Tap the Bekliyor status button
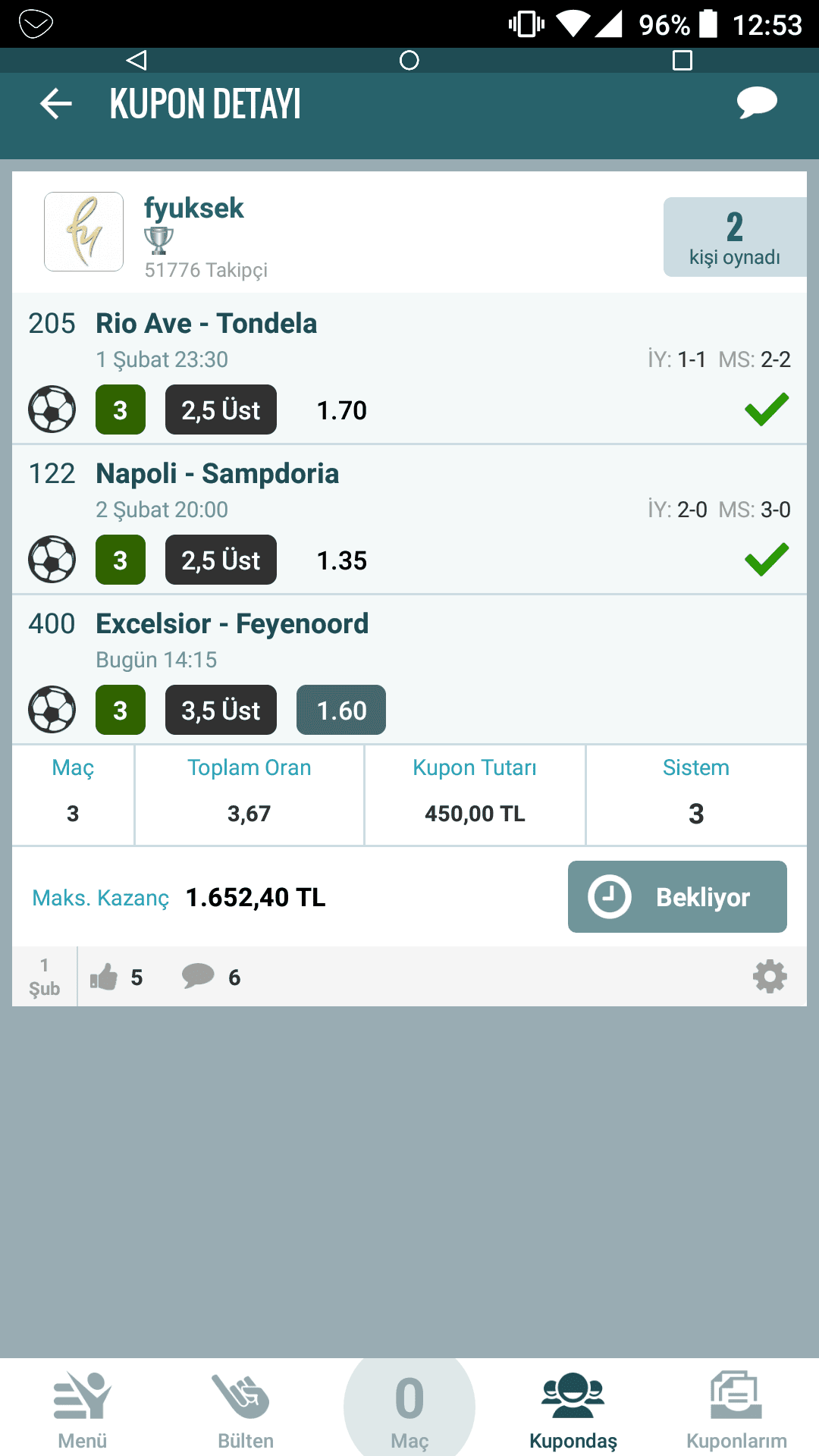The width and height of the screenshot is (819, 1456). [677, 897]
